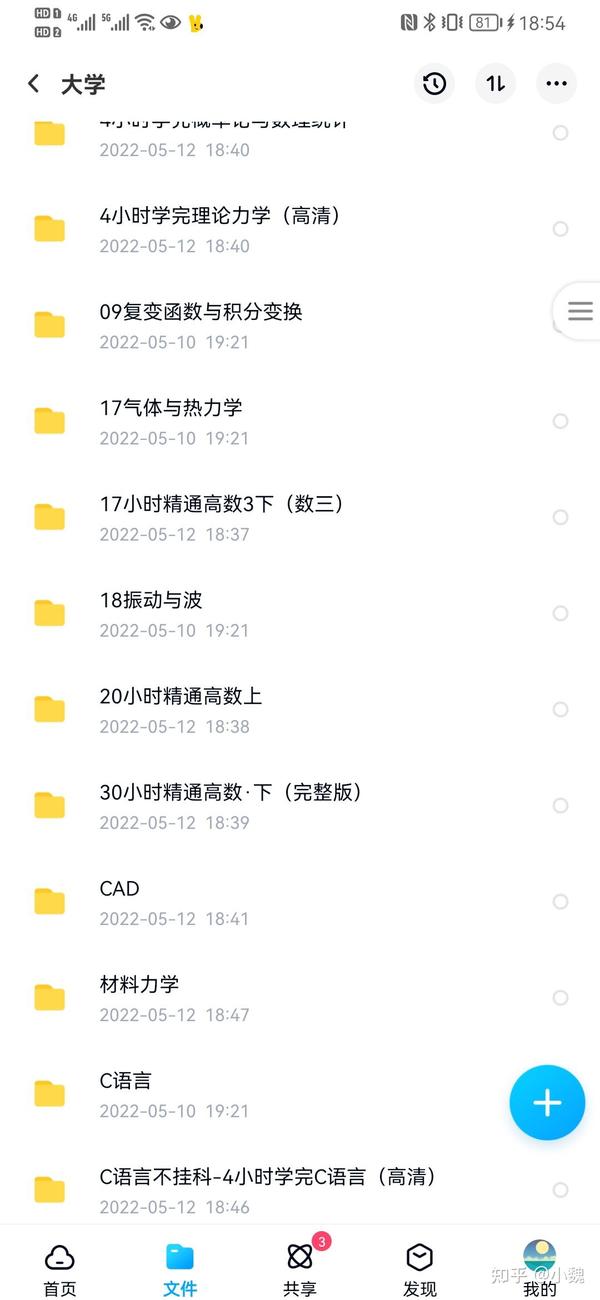Switch to the 共享 tab
The image size is (600, 1300).
[x=300, y=1267]
